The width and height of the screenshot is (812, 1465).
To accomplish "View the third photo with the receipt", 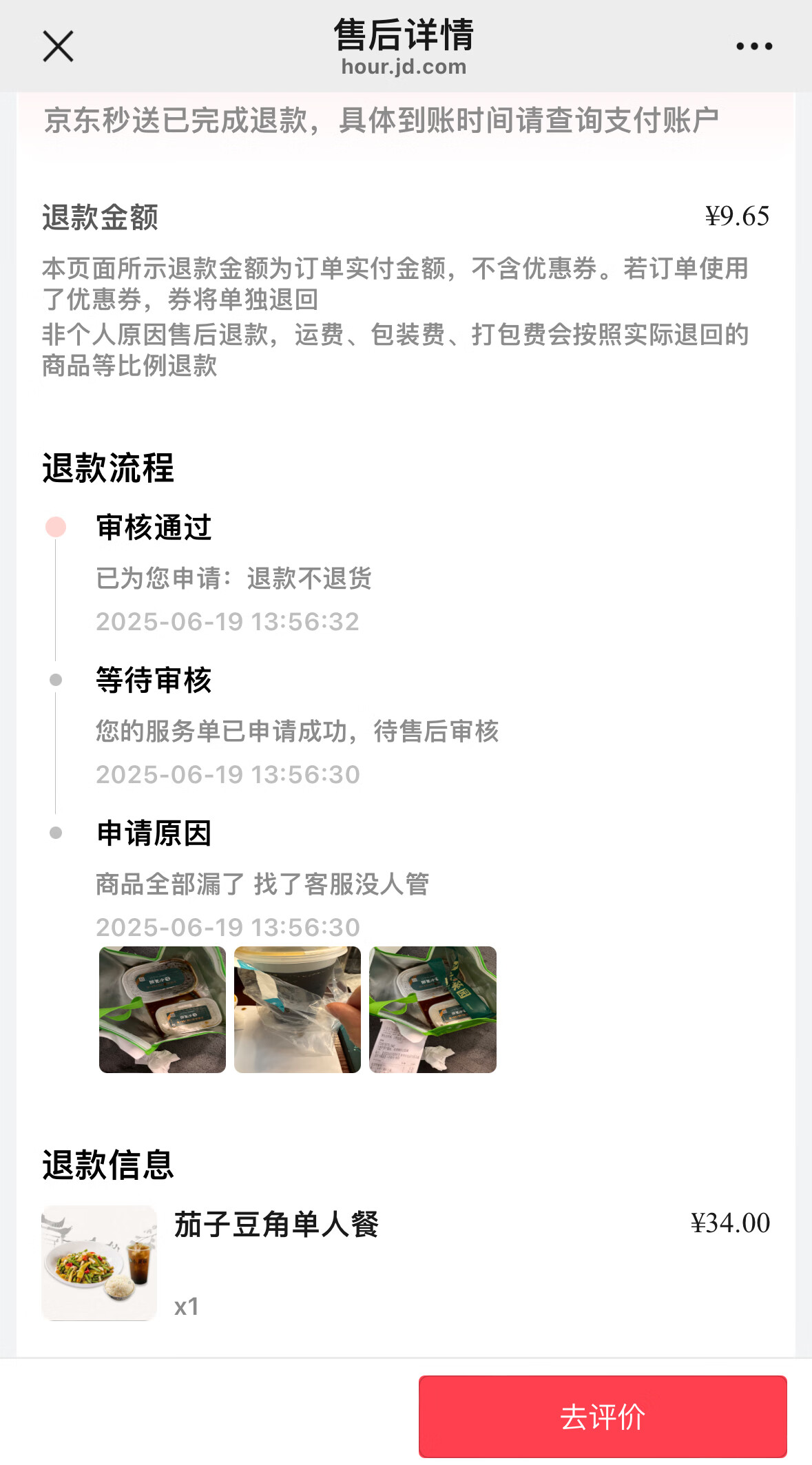I will point(433,1009).
